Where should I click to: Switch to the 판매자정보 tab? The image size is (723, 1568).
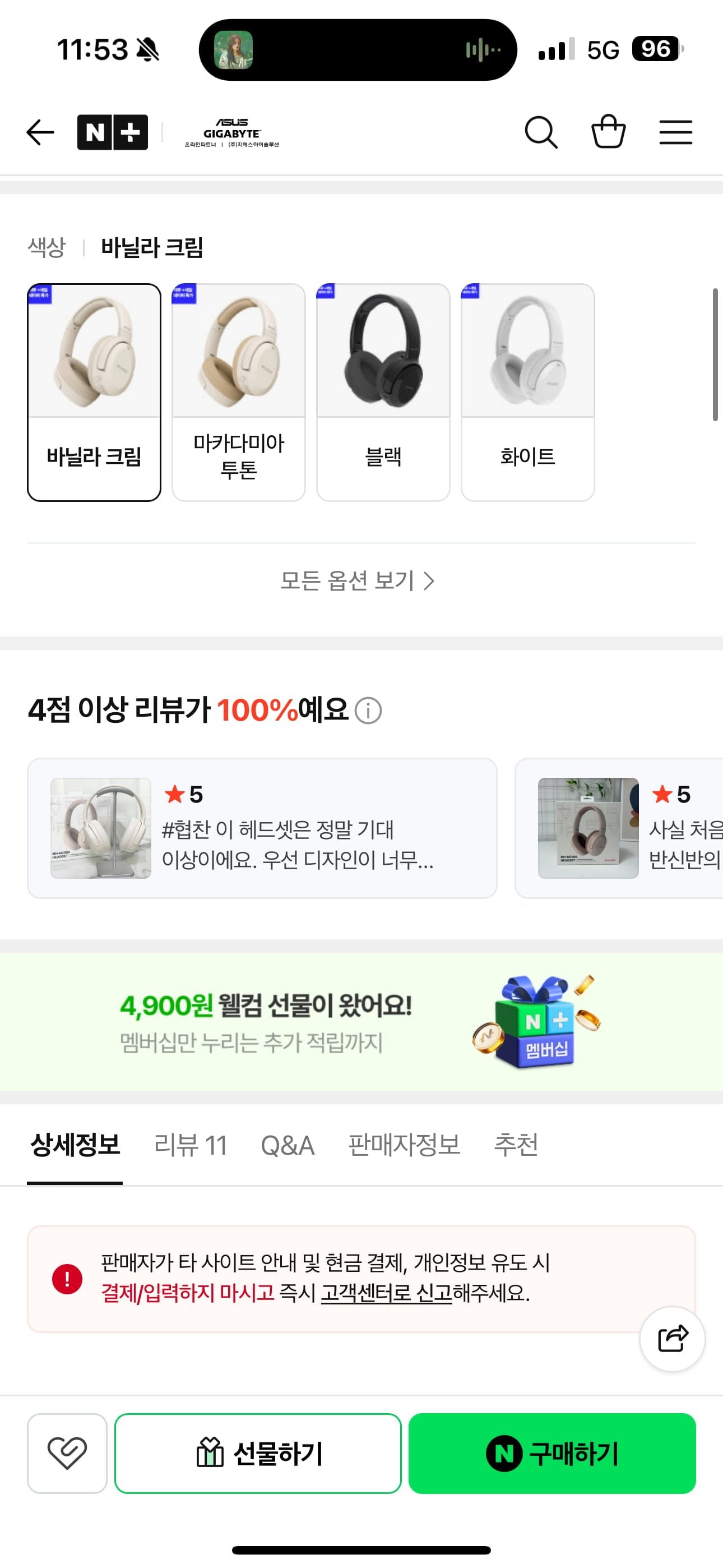(x=404, y=1145)
